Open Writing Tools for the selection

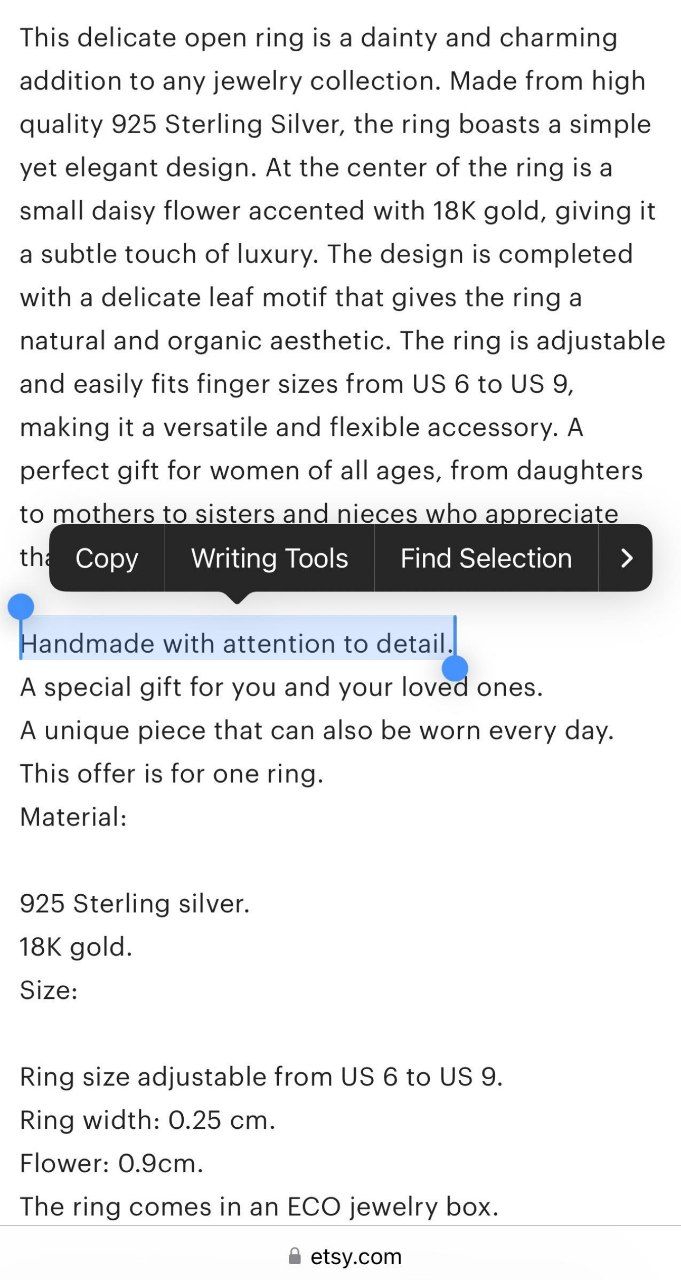(270, 558)
